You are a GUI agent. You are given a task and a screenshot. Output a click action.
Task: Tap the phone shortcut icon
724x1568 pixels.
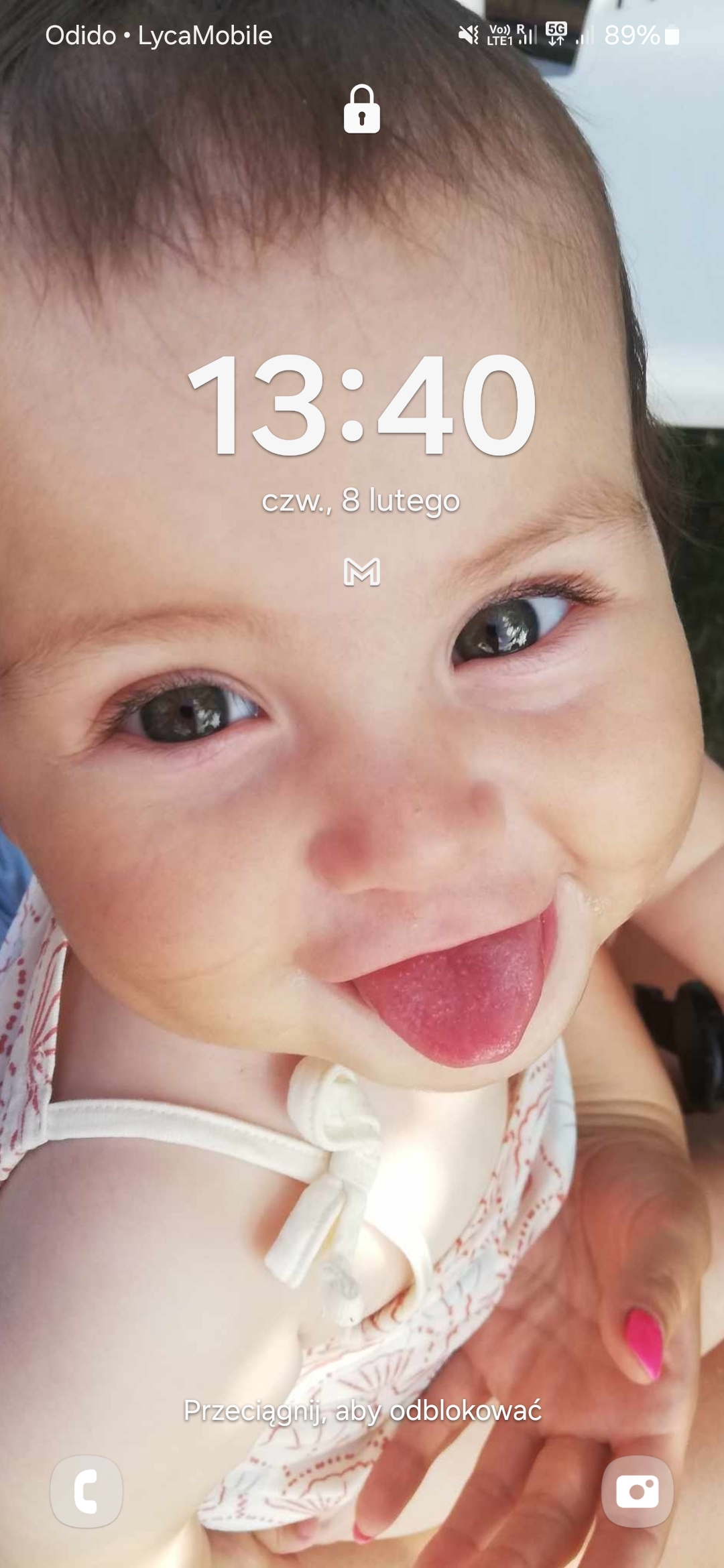tap(86, 1491)
